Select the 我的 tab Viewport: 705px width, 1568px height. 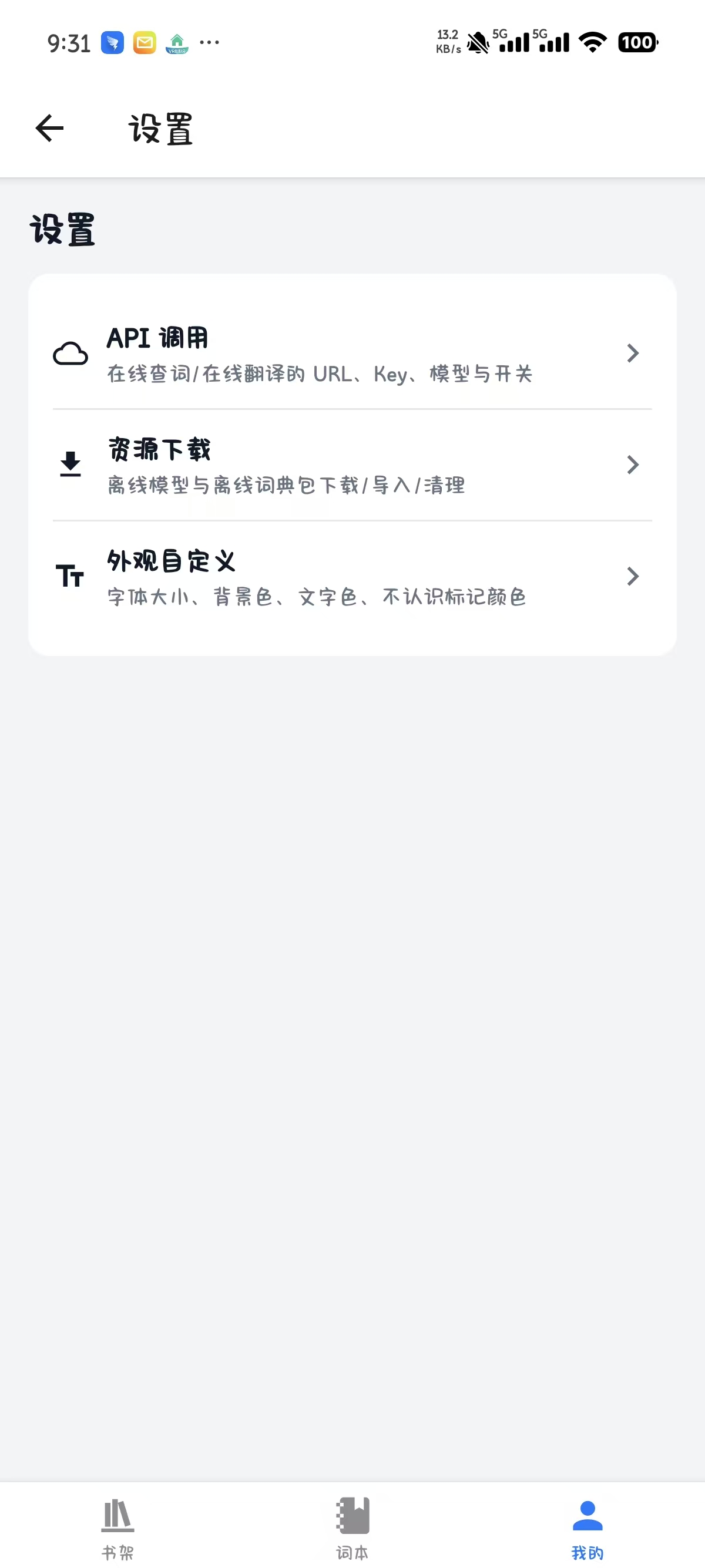[587, 1528]
